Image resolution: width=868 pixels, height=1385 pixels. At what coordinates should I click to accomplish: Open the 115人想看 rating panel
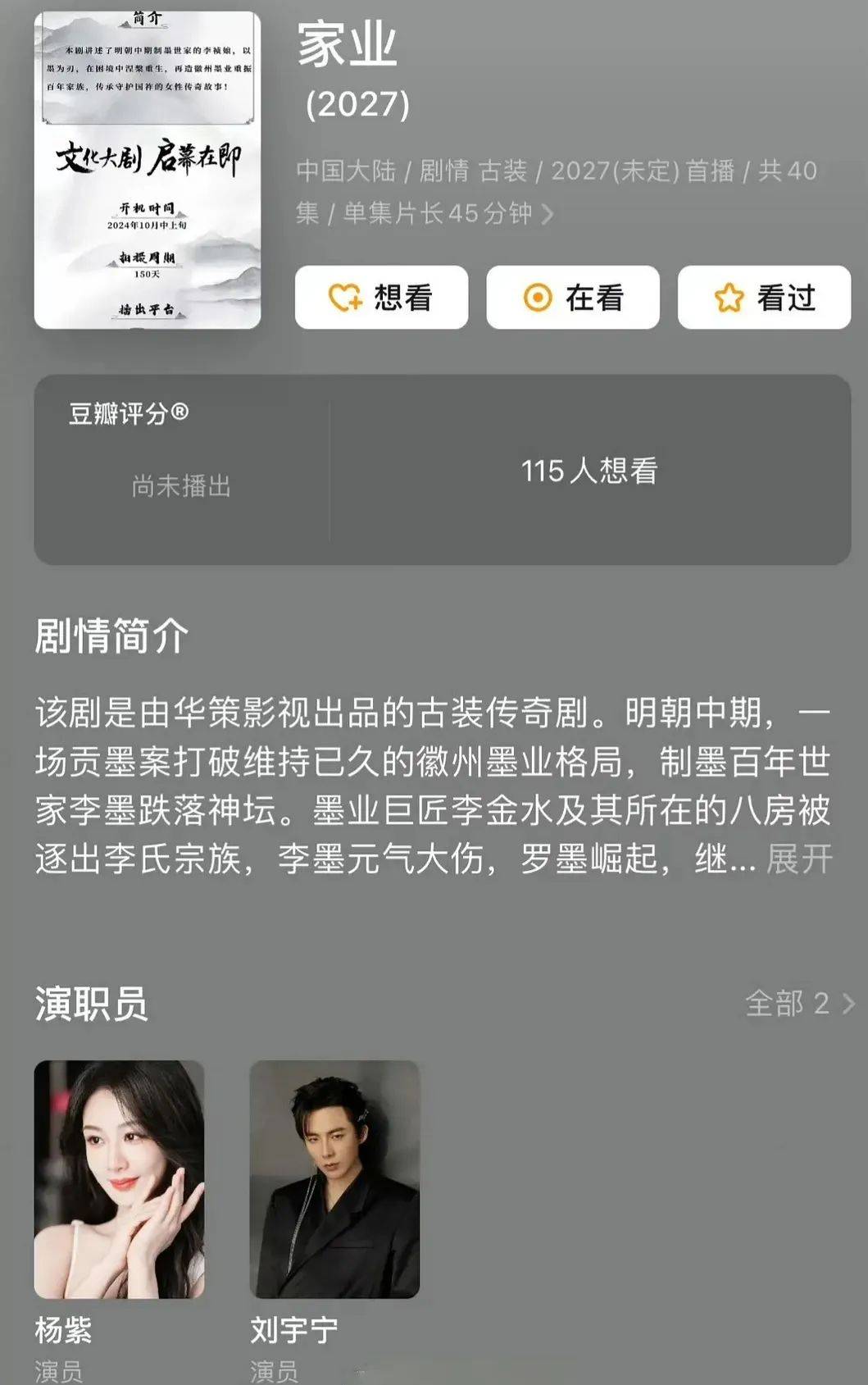click(x=589, y=471)
